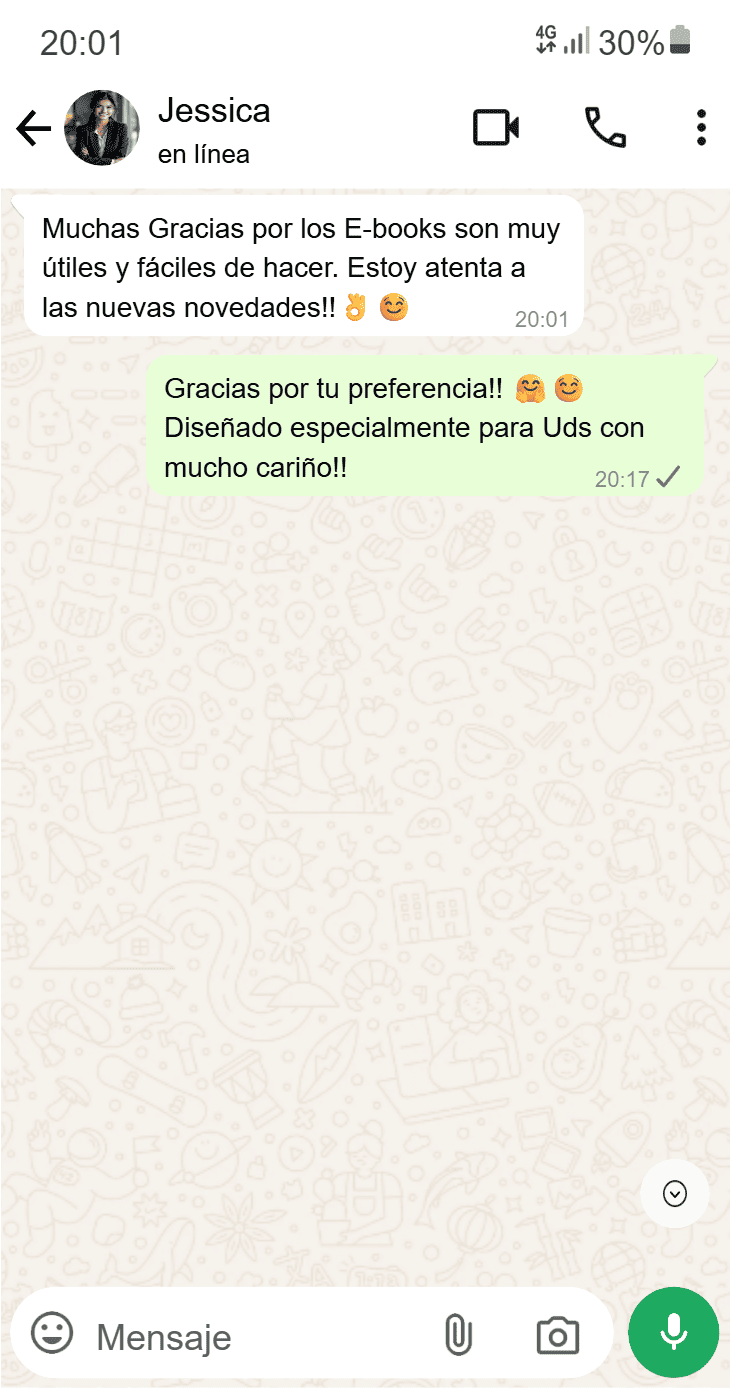
Task: Open the camera to send a photo
Action: [x=558, y=1335]
